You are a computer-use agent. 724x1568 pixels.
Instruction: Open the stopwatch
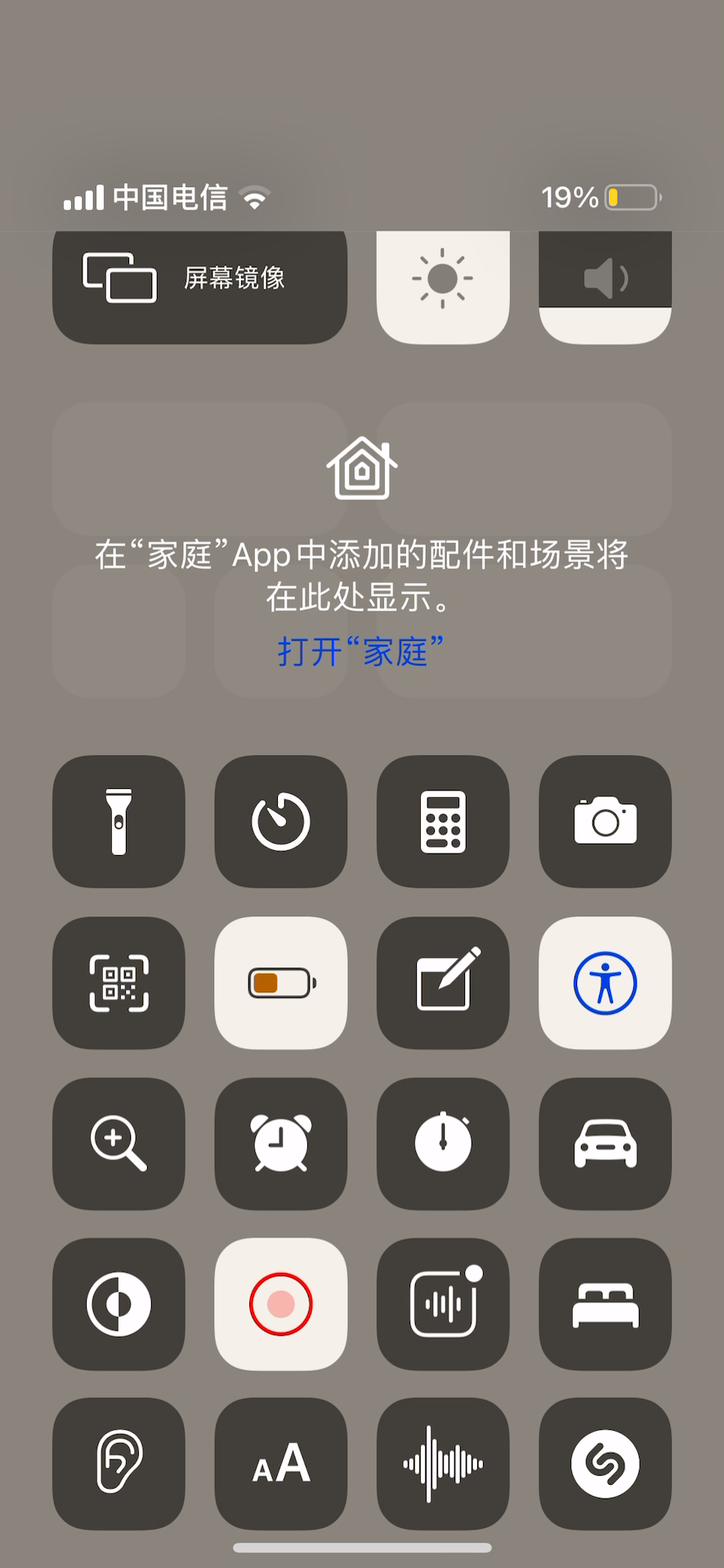[x=443, y=1143]
